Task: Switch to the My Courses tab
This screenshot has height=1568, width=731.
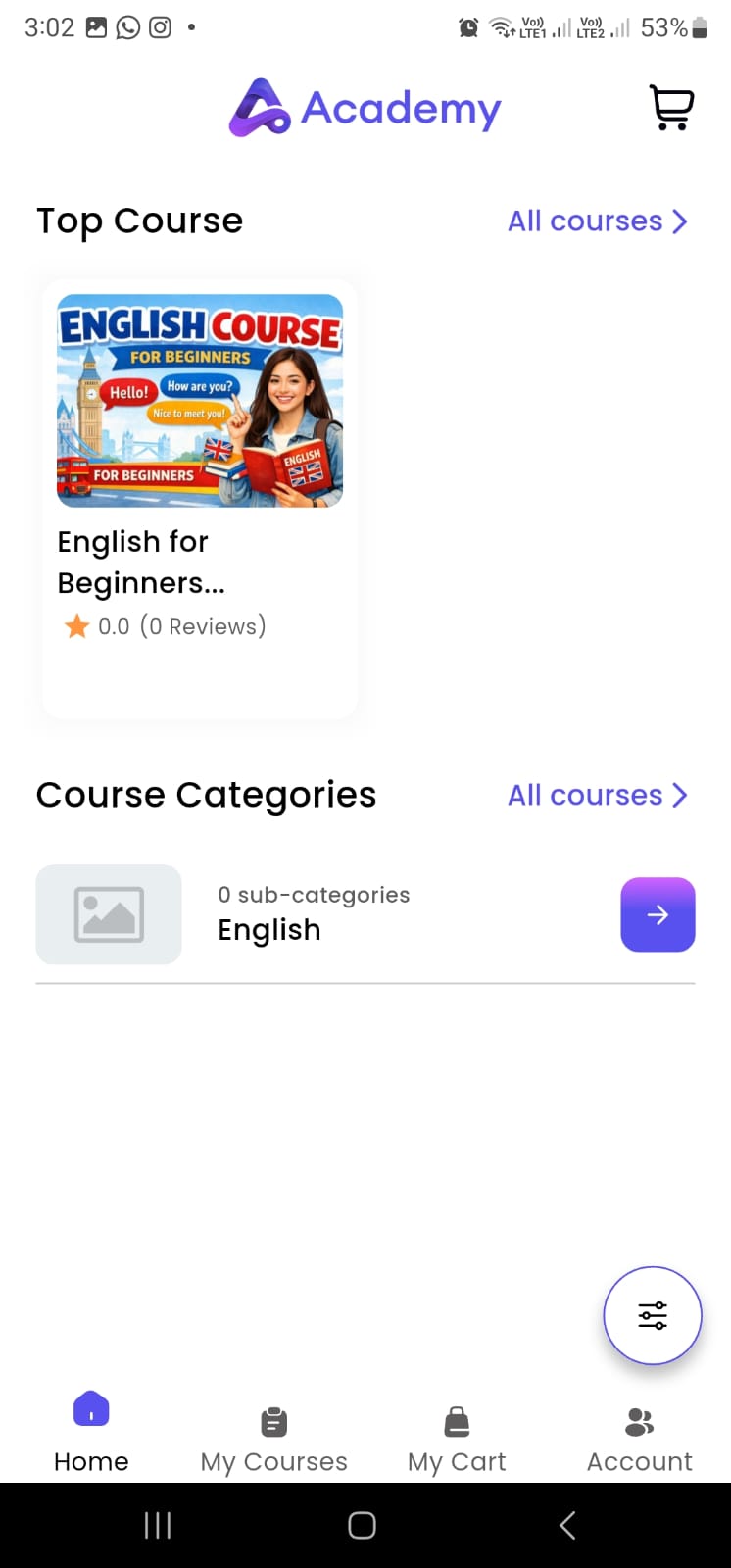Action: click(x=273, y=1439)
